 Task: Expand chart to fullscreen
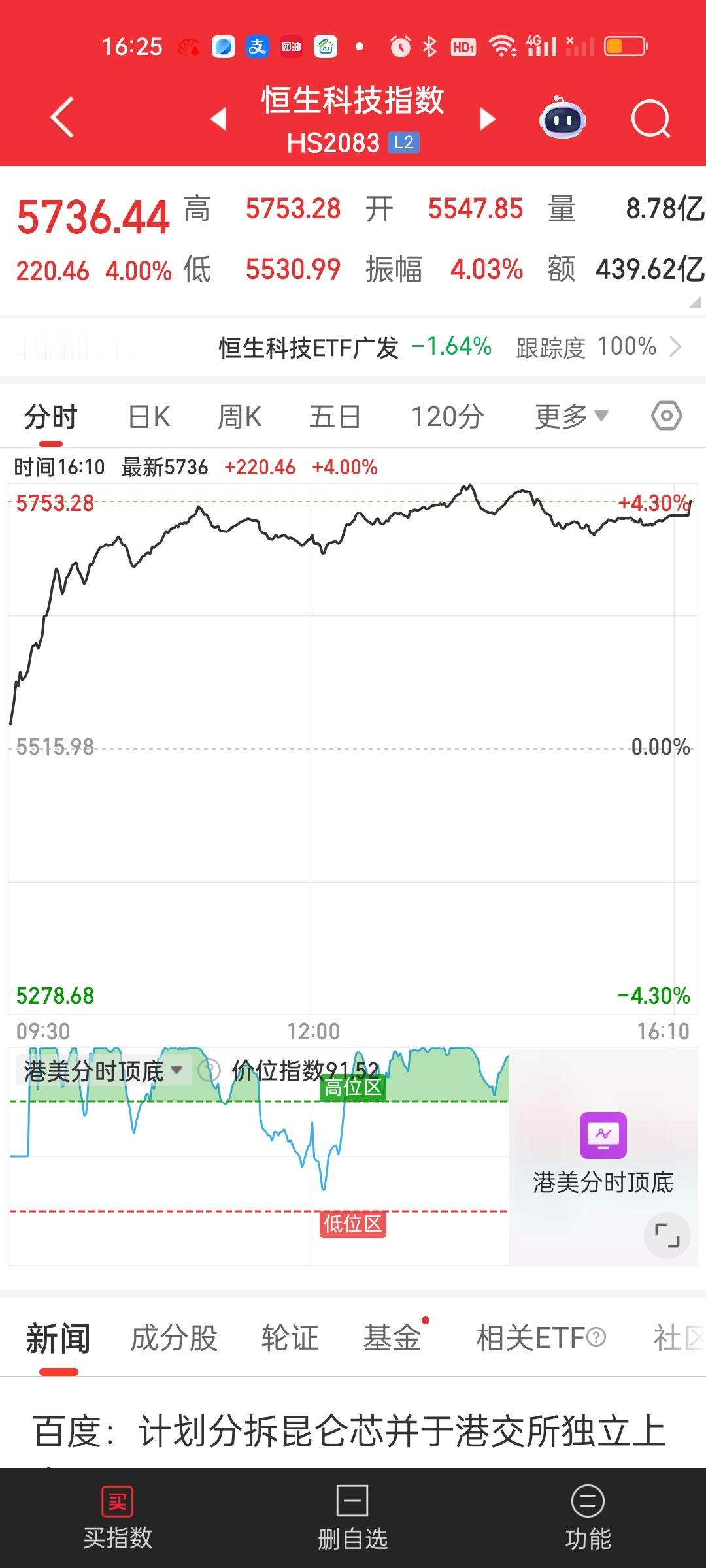coord(667,1235)
